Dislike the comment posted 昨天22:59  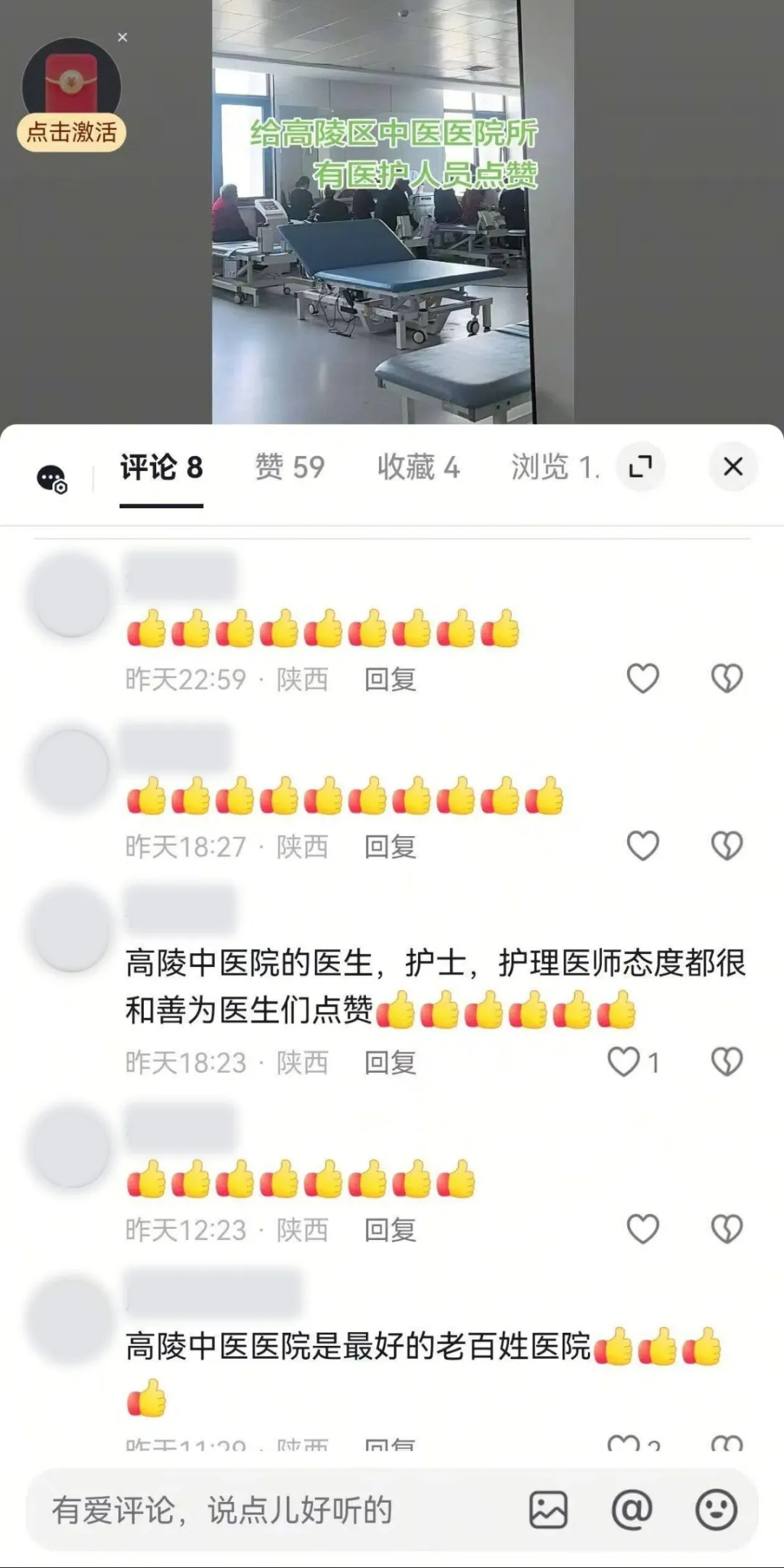[727, 679]
